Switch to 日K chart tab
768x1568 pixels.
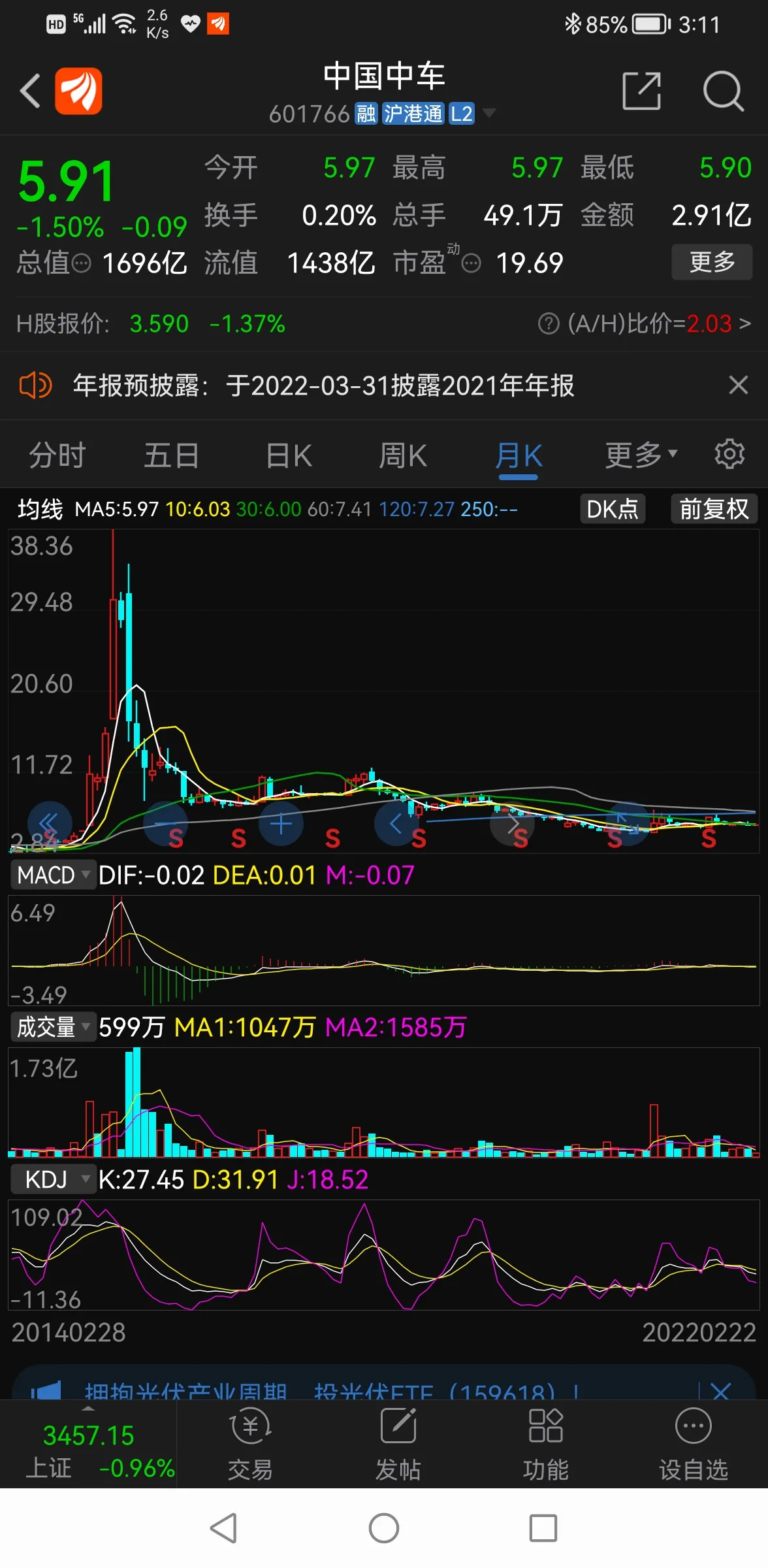[x=289, y=455]
